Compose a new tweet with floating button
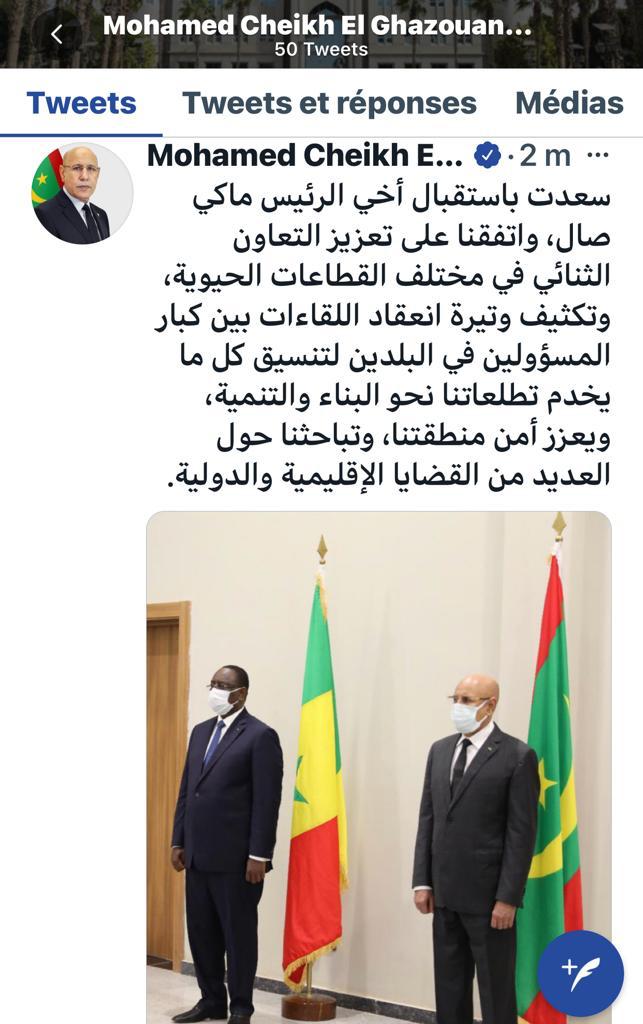Screen dimensions: 643x1024 point(580,973)
